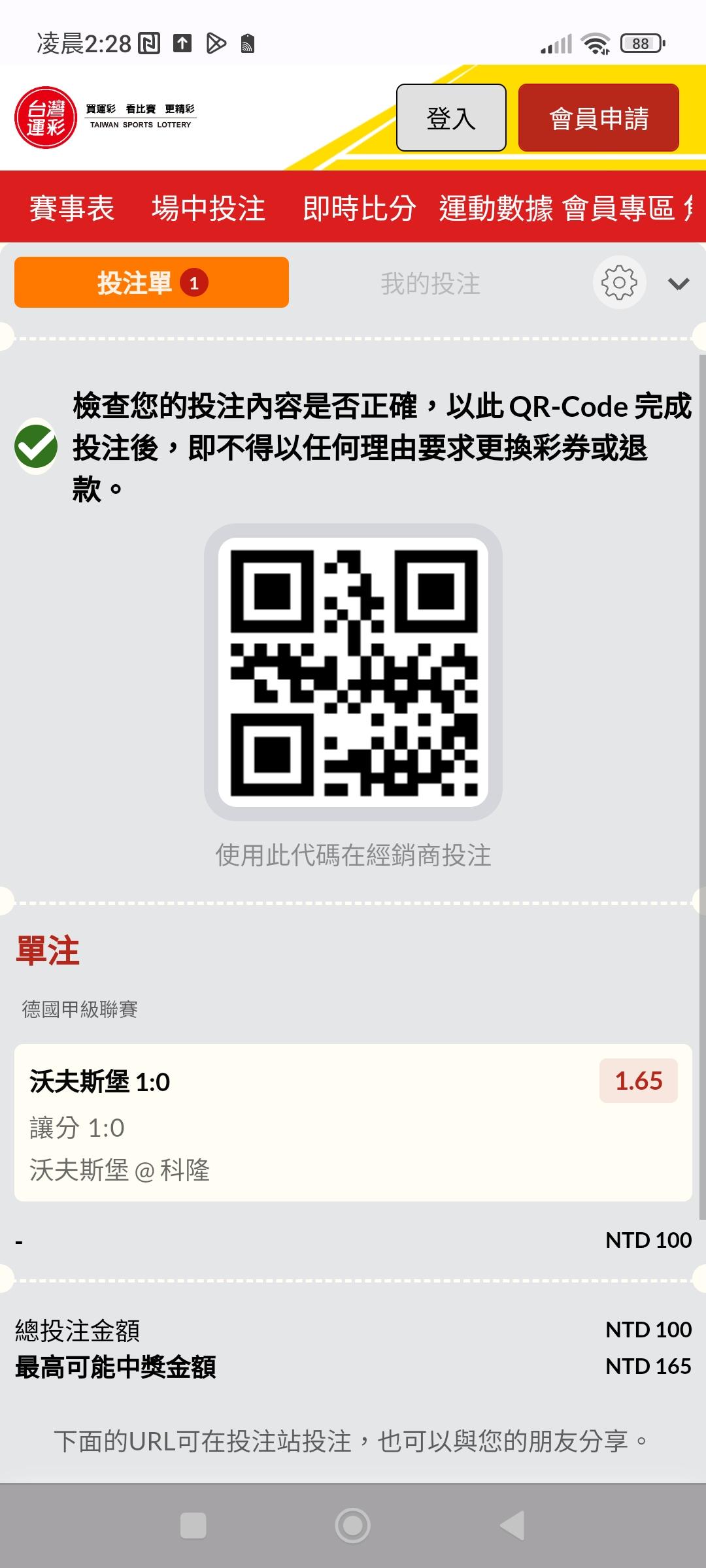Open bet slip settings gear
Viewport: 706px width, 1568px height.
(x=619, y=282)
